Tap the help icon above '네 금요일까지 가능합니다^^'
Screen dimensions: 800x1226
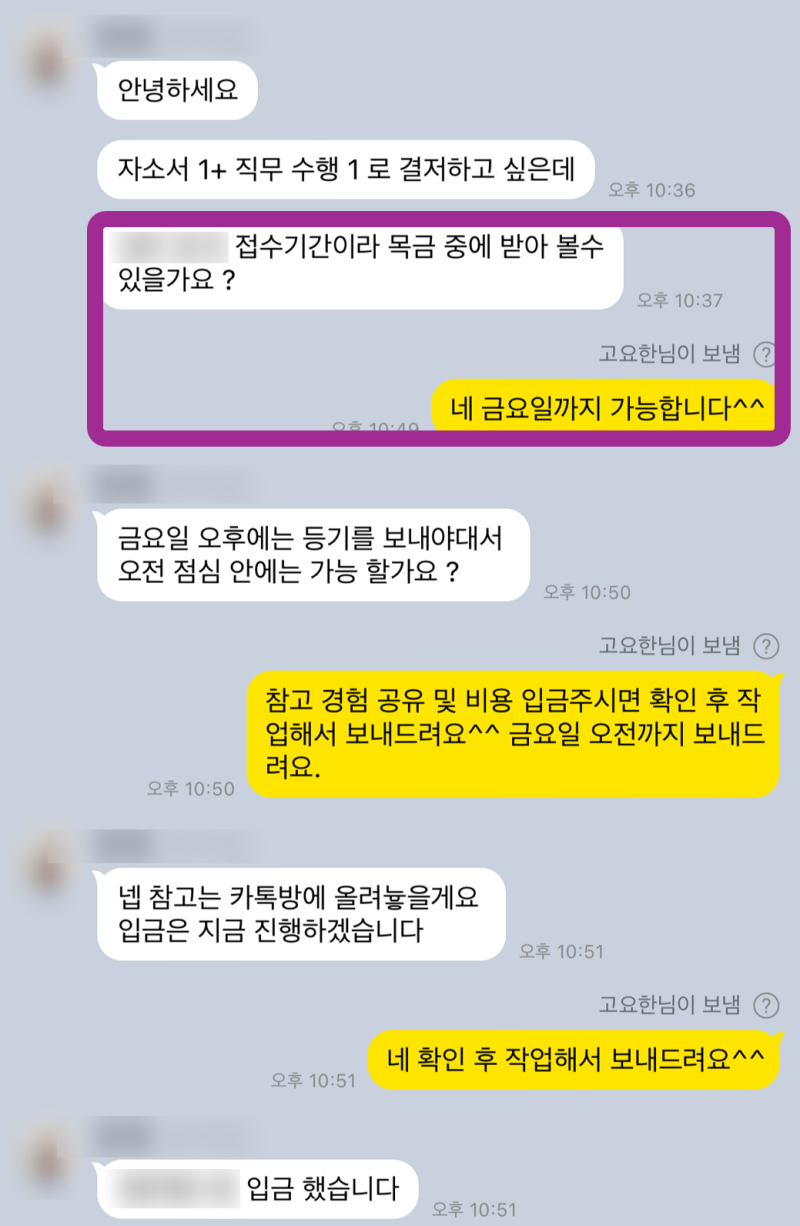coord(765,354)
